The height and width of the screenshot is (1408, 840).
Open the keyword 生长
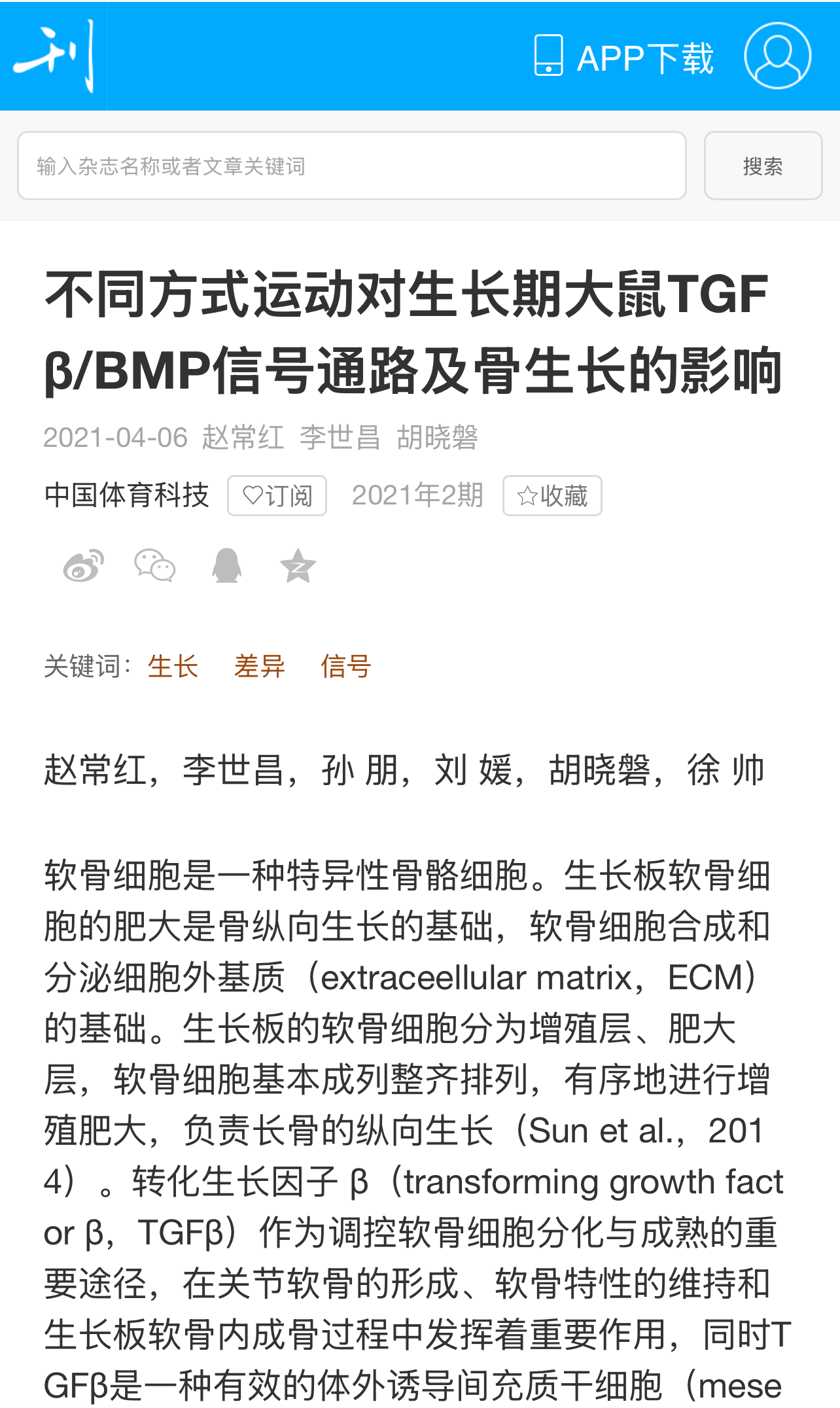[173, 667]
